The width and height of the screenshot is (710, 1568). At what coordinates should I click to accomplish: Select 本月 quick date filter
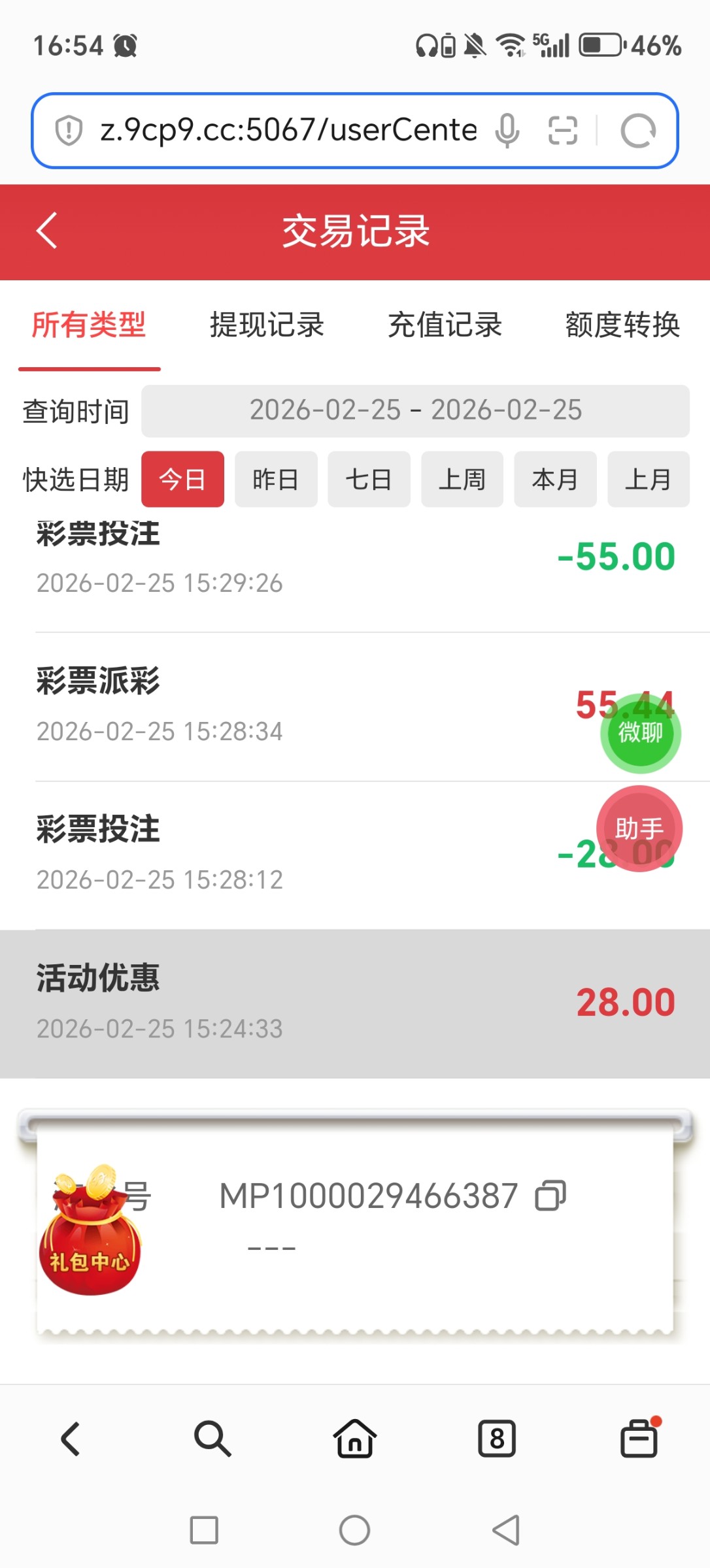point(555,480)
